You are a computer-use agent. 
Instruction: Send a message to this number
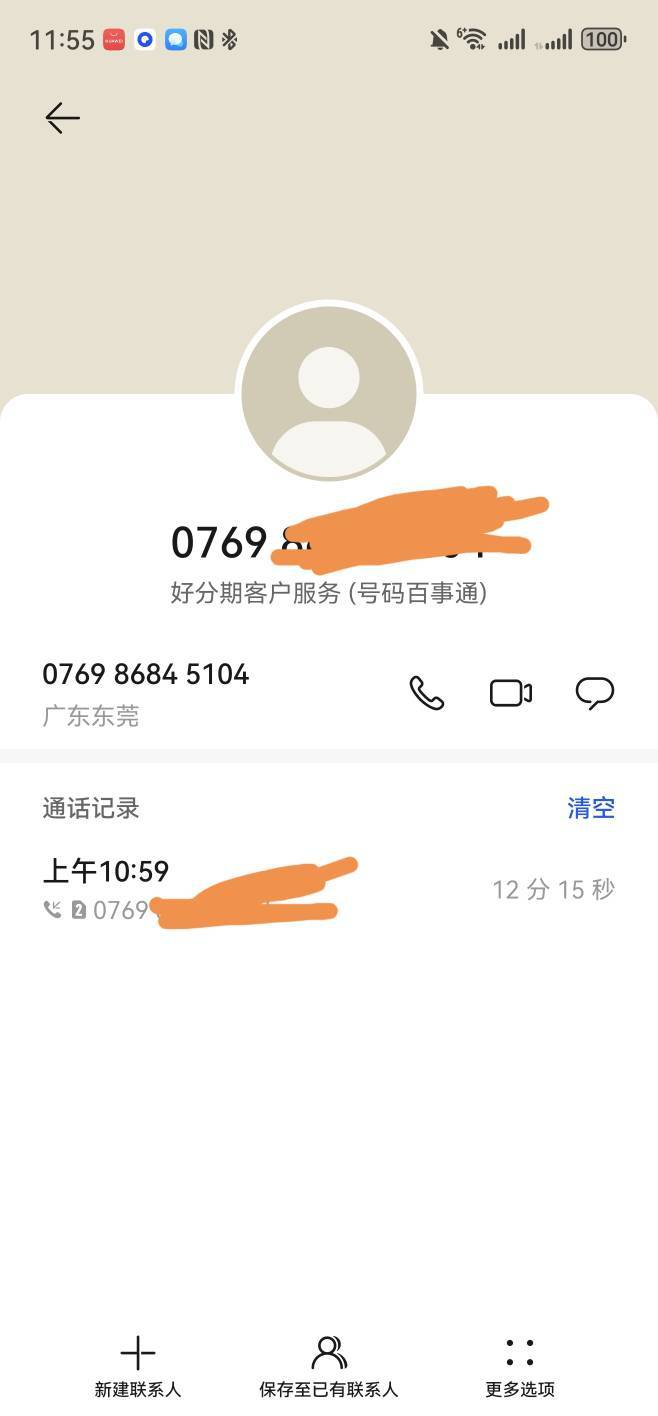595,692
